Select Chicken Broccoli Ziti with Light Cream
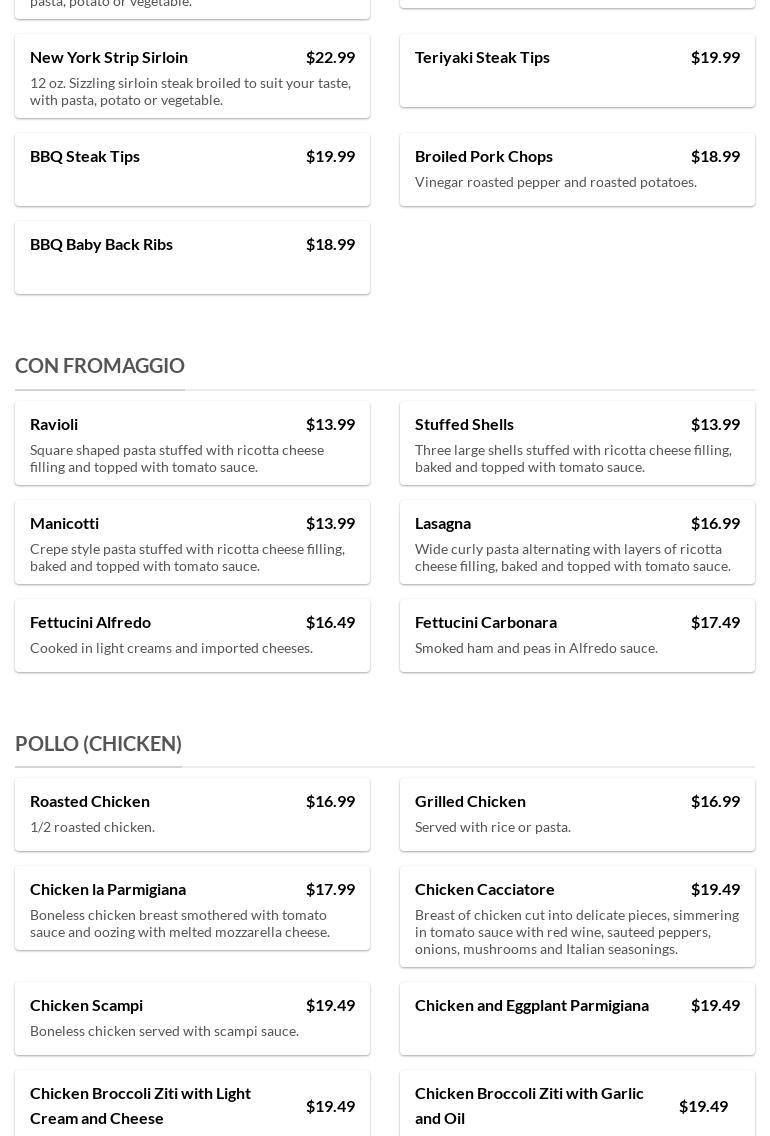The width and height of the screenshot is (770, 1136). click(192, 1105)
